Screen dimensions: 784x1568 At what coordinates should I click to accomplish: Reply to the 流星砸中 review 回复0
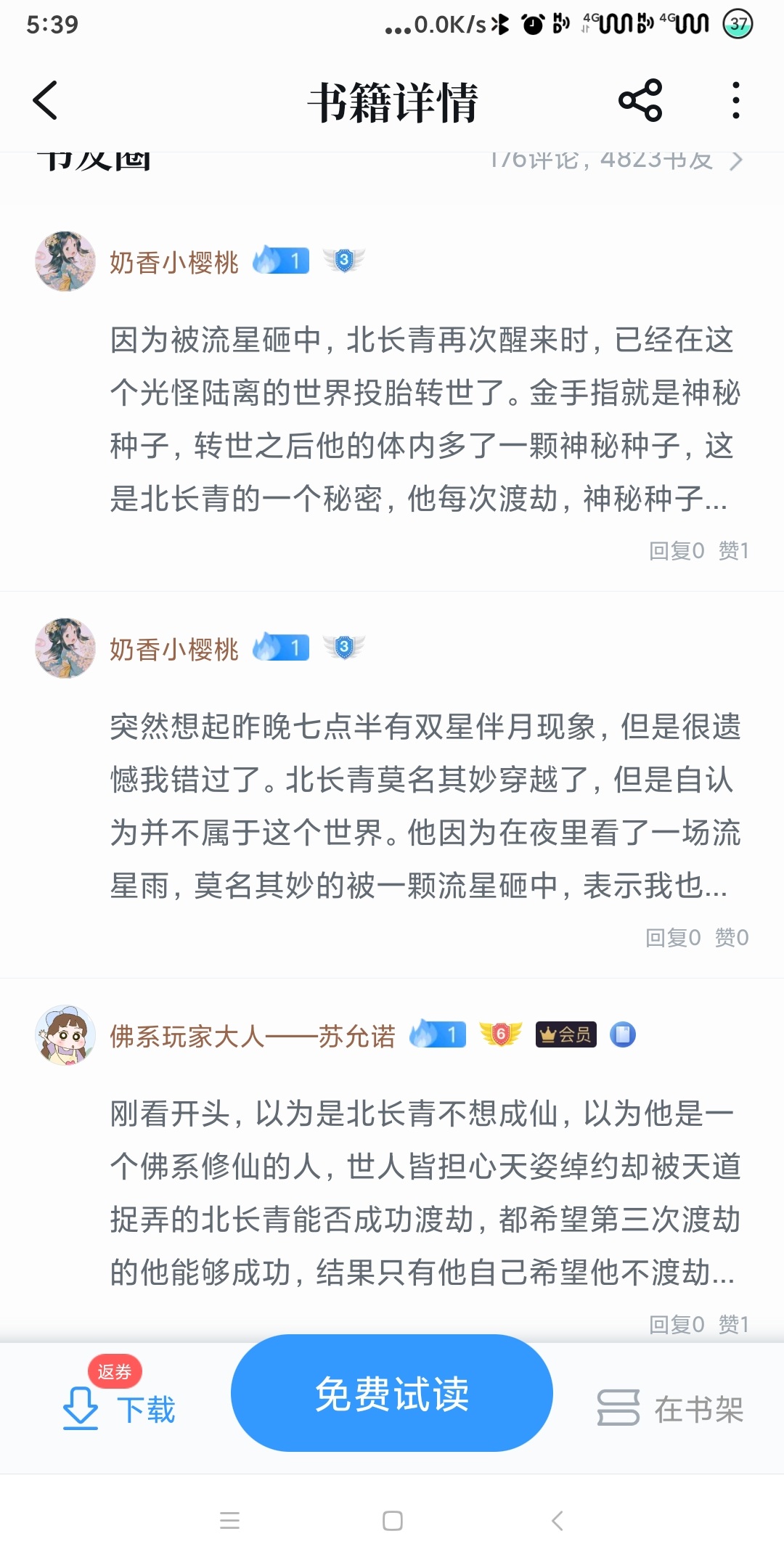[677, 551]
